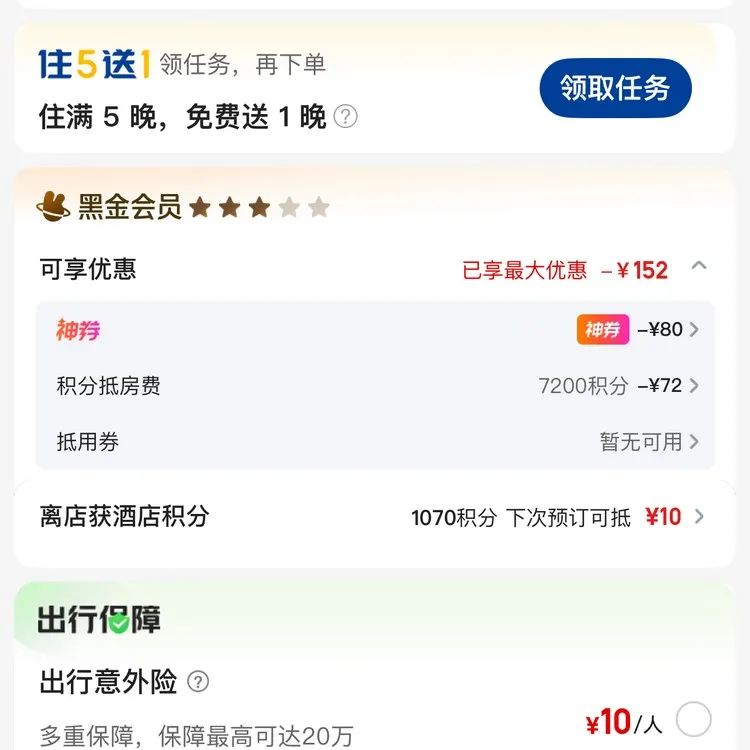Collapse the 可享优惠 discount section
Viewport: 750px width, 750px height.
[x=699, y=266]
